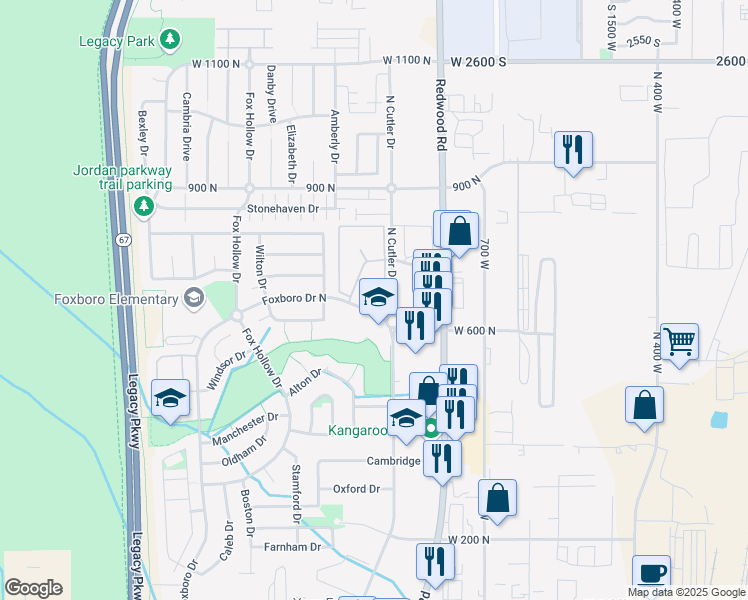Select the school marker beside Legacy Pkwy
This screenshot has width=748, height=600.
point(171,398)
